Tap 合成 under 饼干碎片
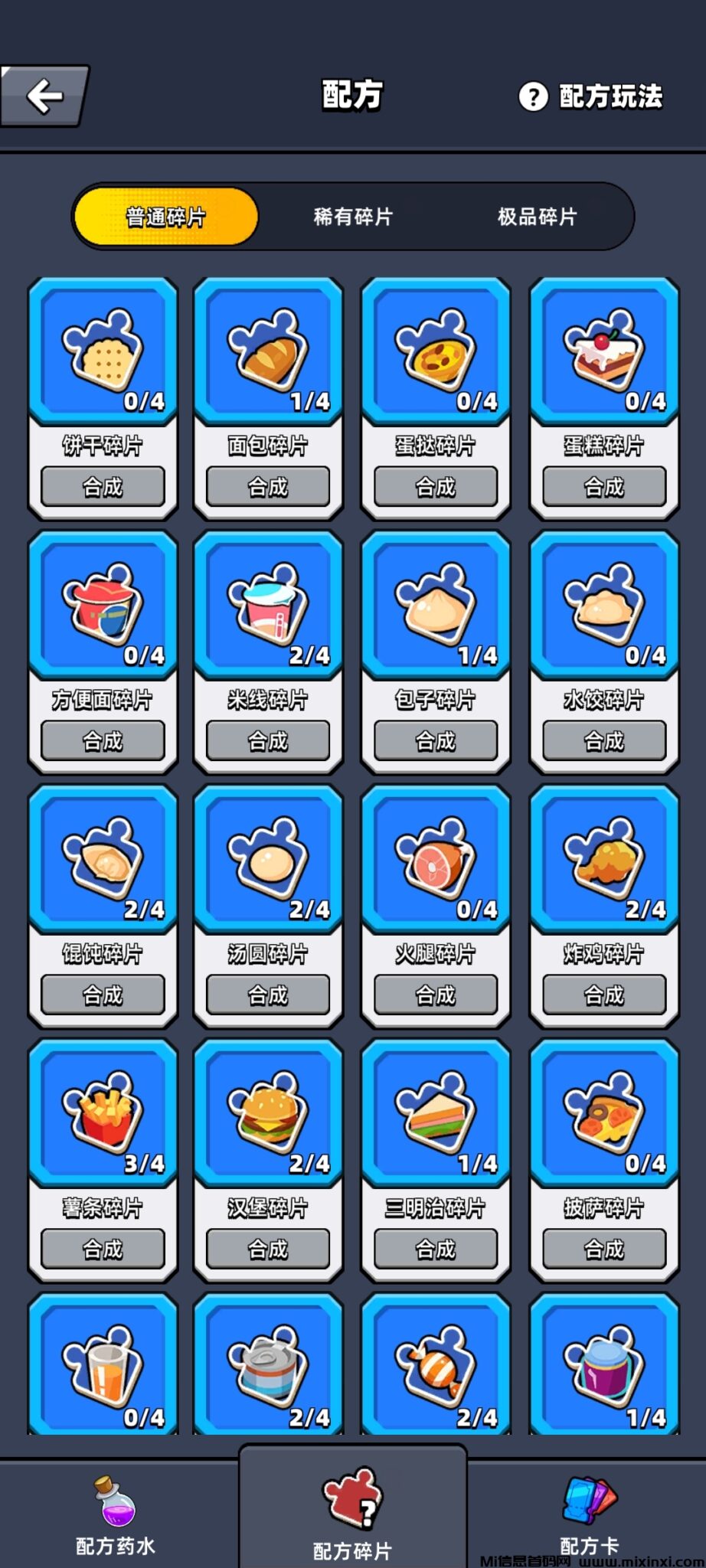706x1568 pixels. [103, 487]
